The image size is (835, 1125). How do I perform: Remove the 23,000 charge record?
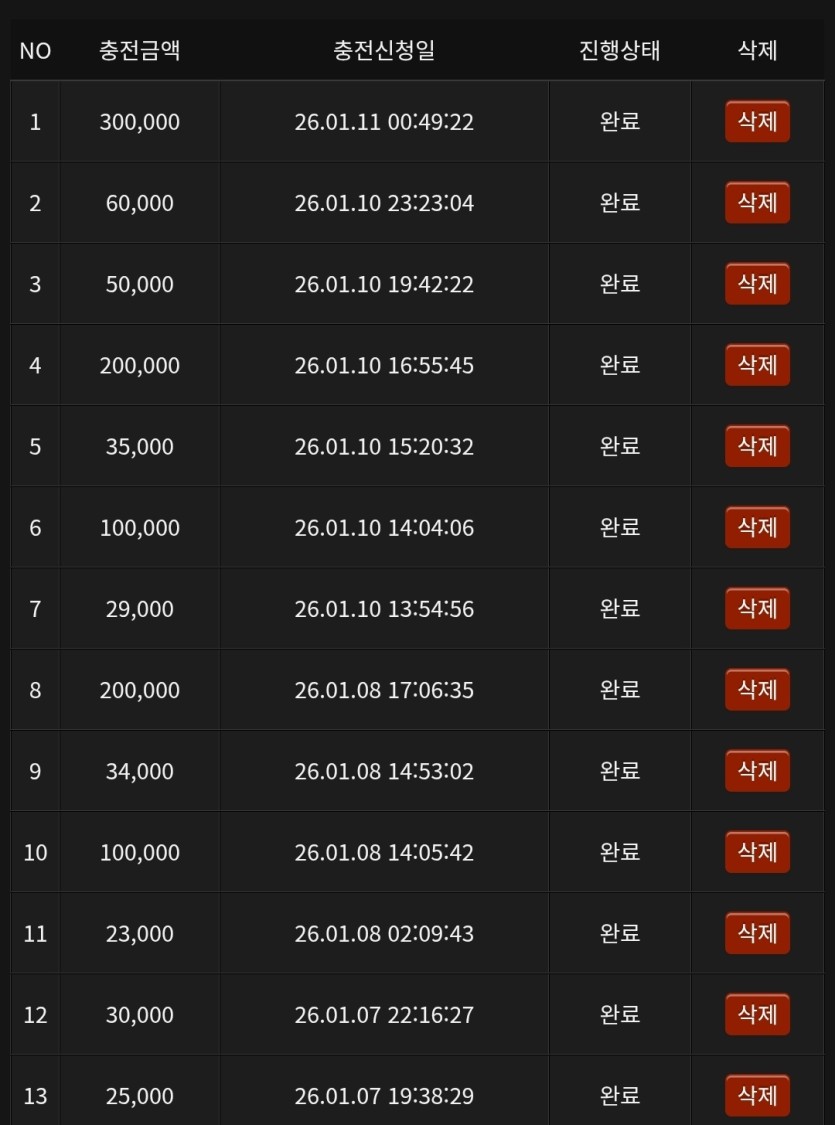[757, 933]
